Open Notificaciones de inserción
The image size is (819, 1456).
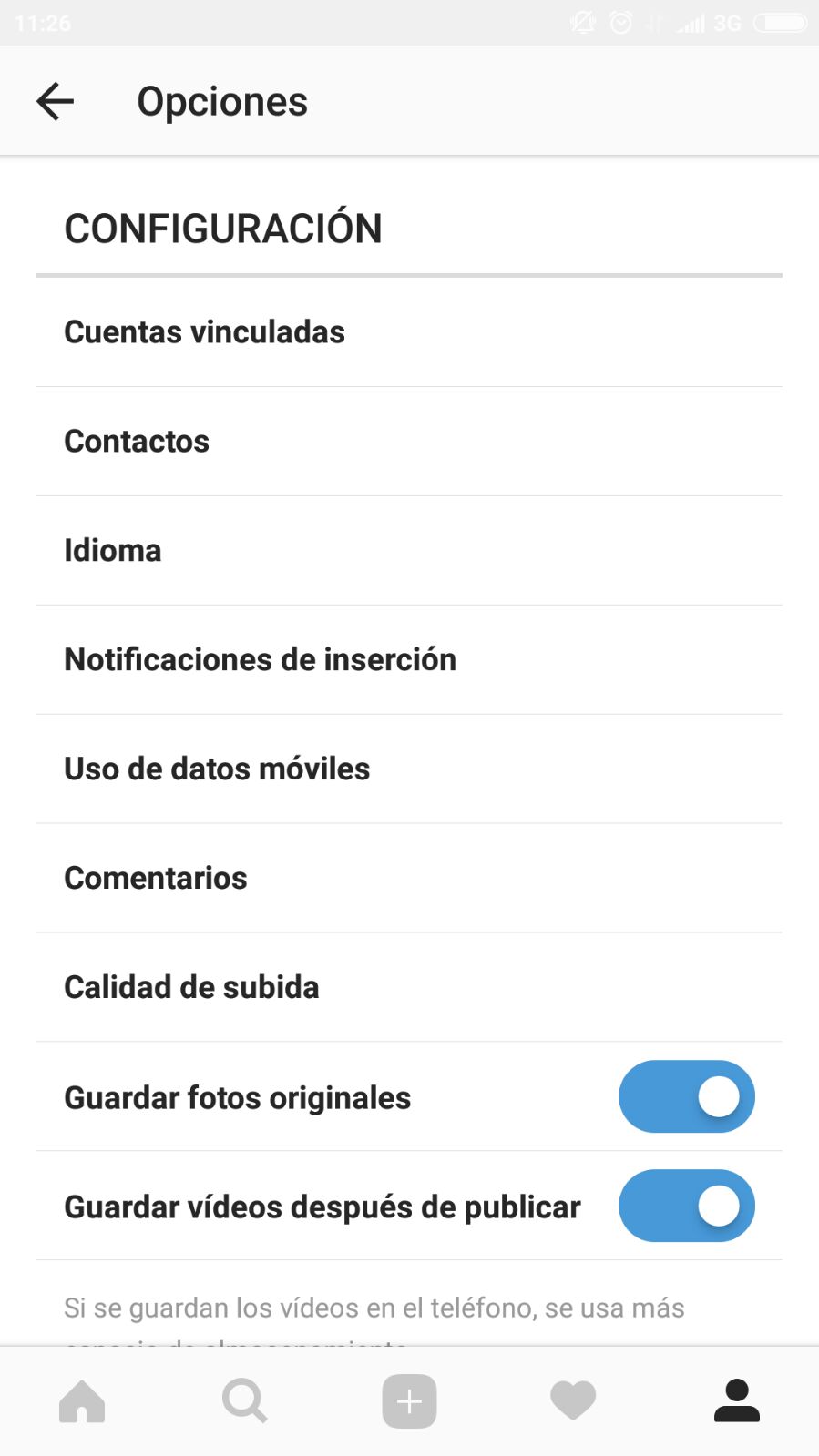[x=409, y=660]
